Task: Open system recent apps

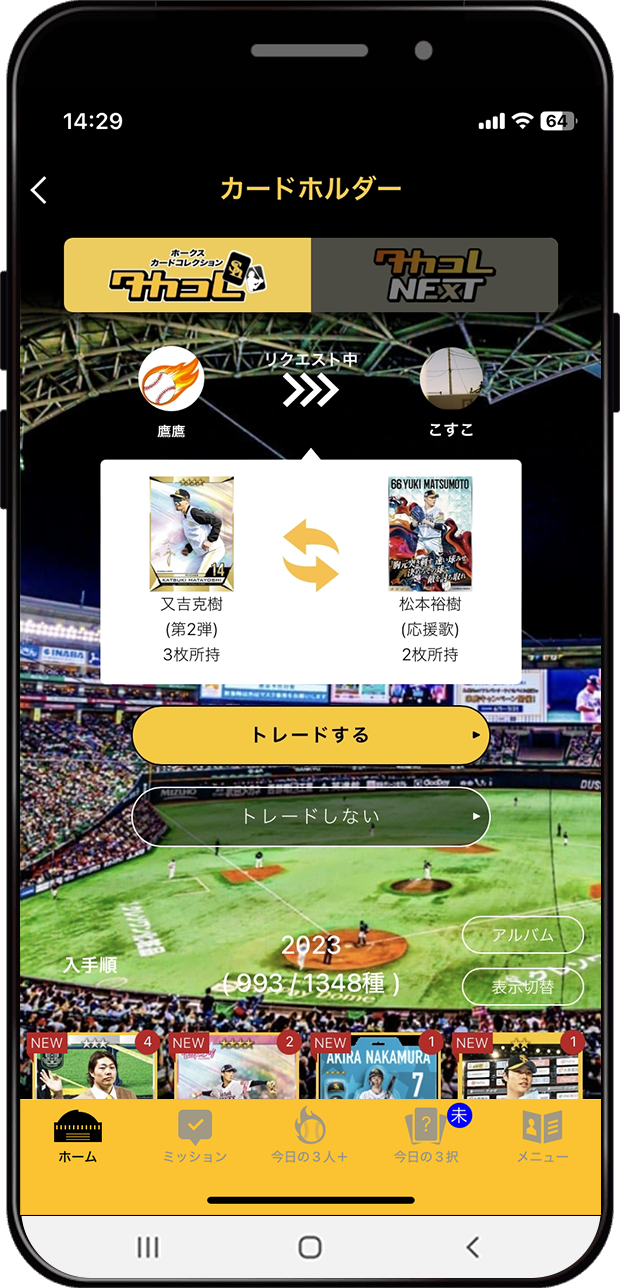Action: pyautogui.click(x=148, y=1246)
